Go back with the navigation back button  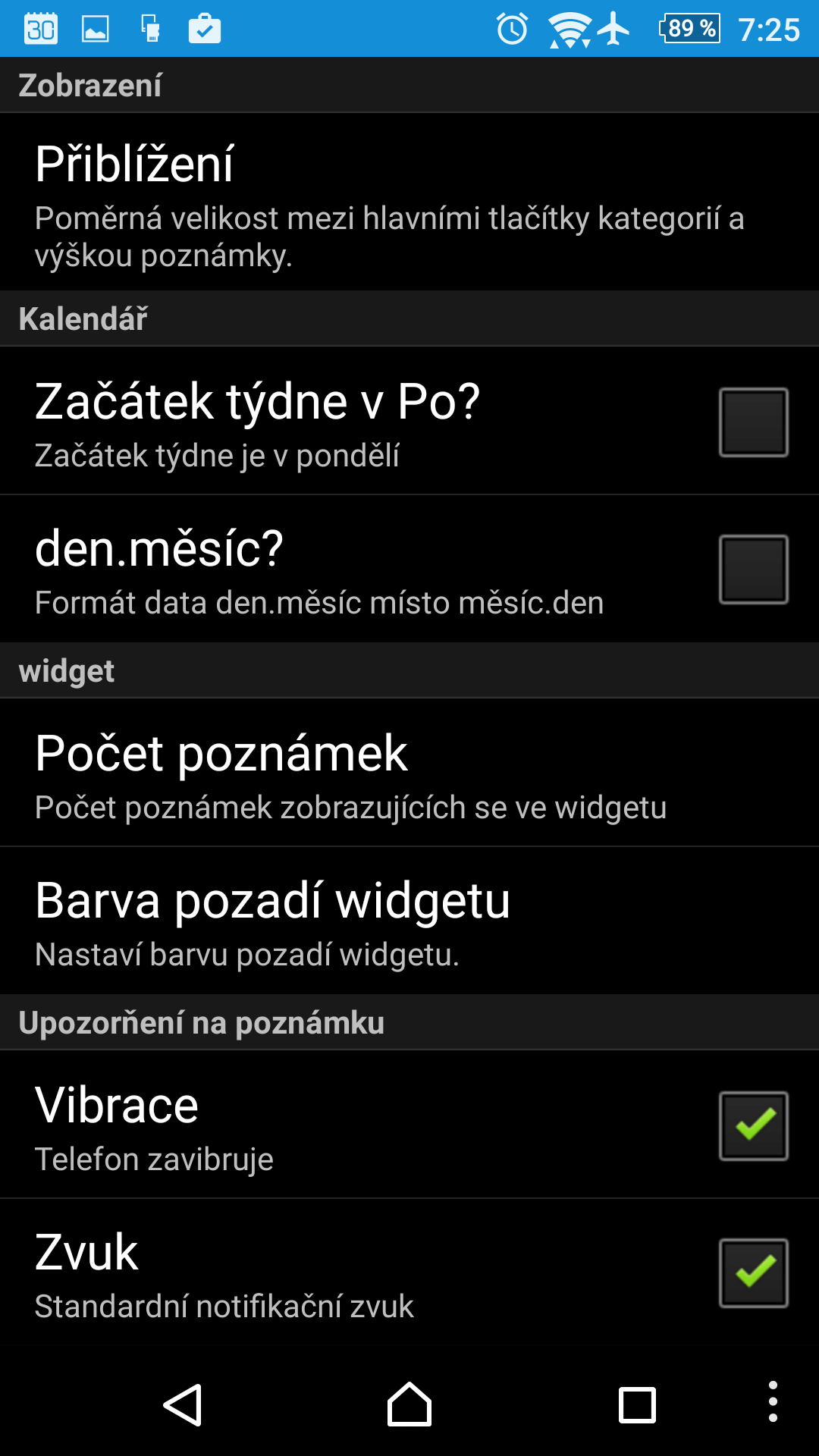[x=183, y=1404]
